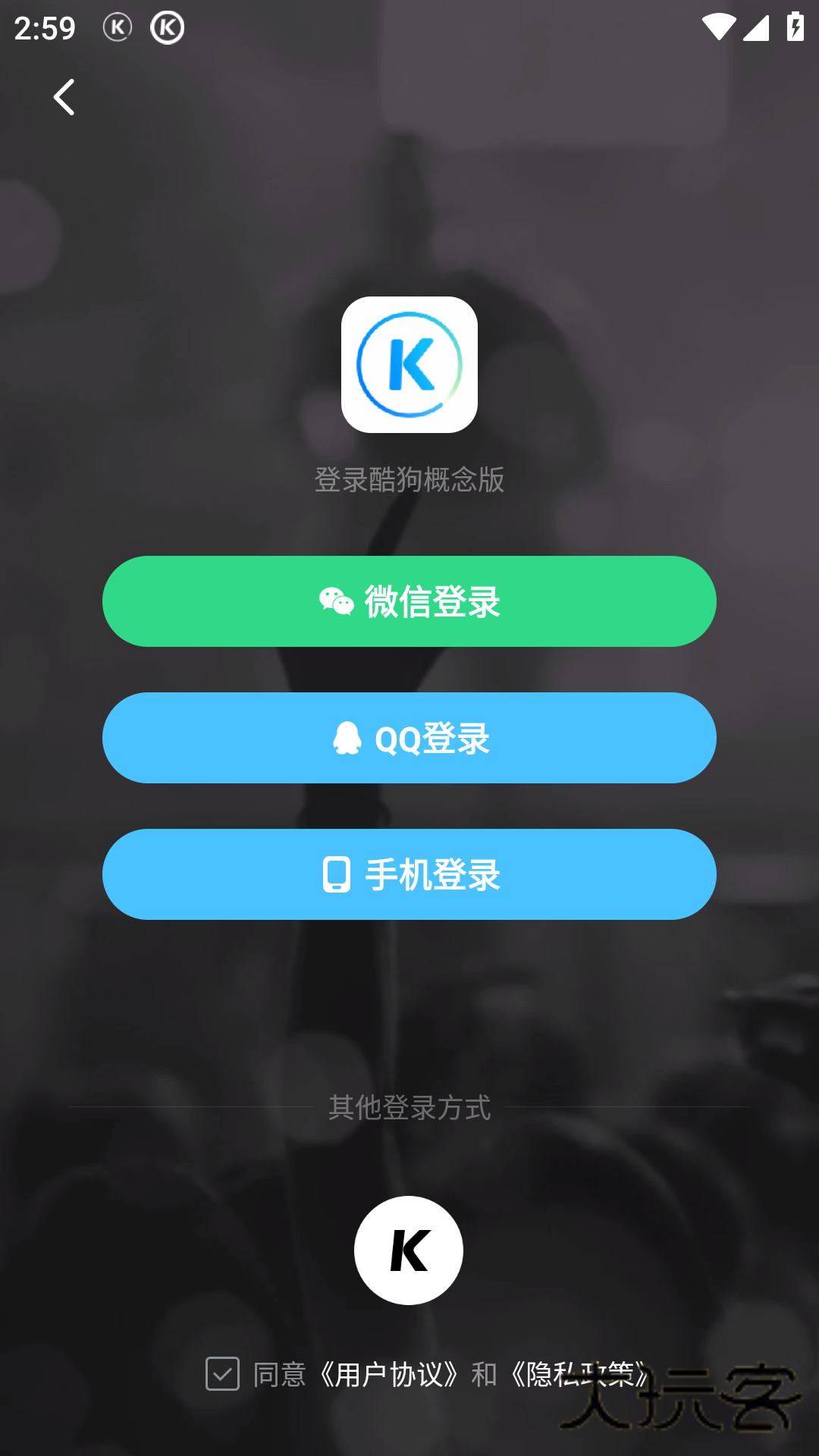The width and height of the screenshot is (819, 1456).
Task: Tap the battery indicator in status bar
Action: (x=793, y=25)
